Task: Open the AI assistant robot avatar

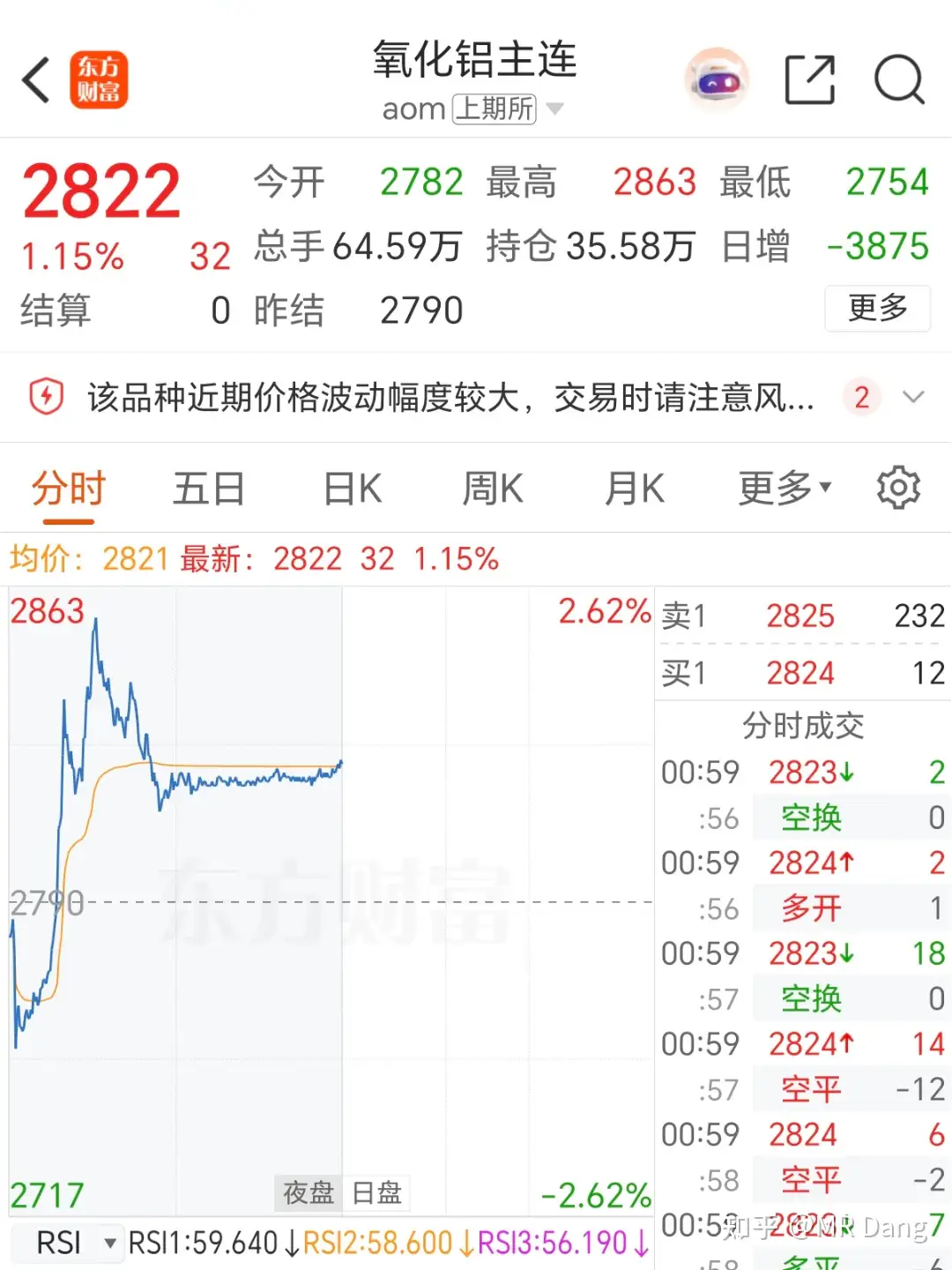Action: point(717,80)
